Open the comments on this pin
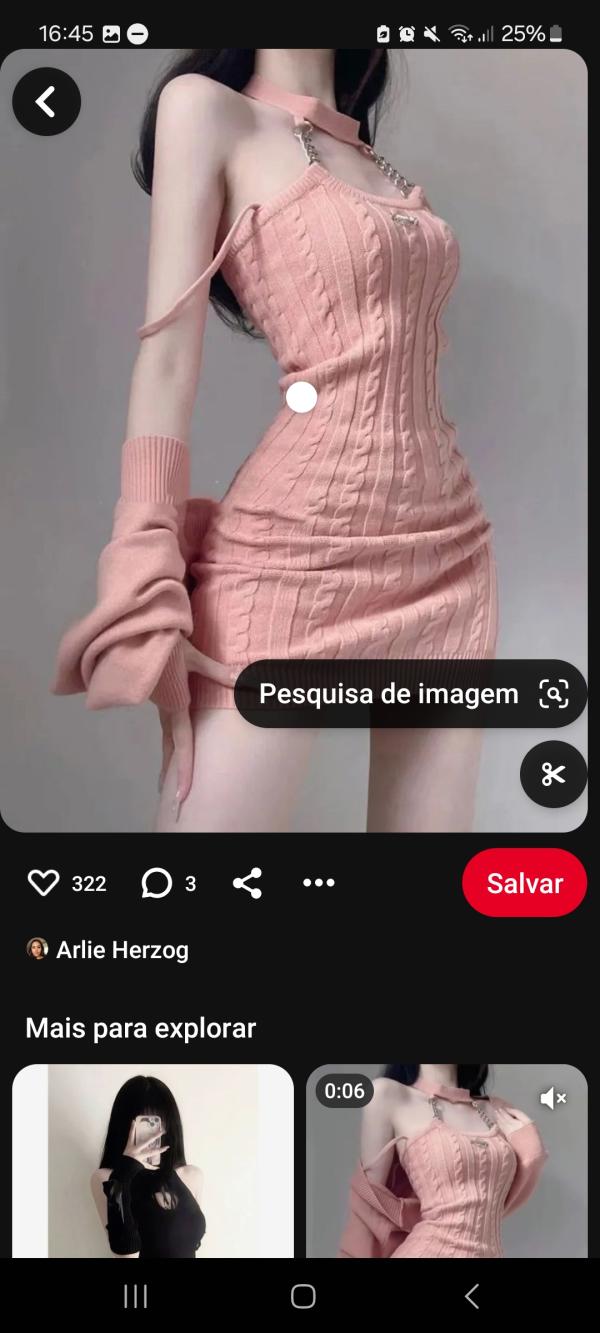Image resolution: width=600 pixels, height=1333 pixels. [157, 883]
